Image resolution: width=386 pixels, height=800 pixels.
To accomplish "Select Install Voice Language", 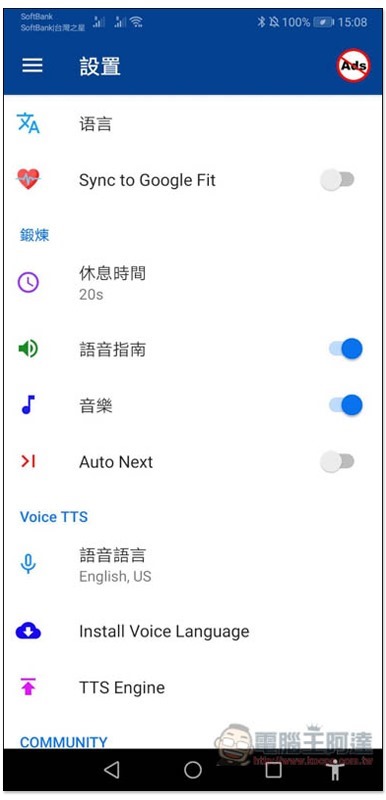I will [193, 632].
